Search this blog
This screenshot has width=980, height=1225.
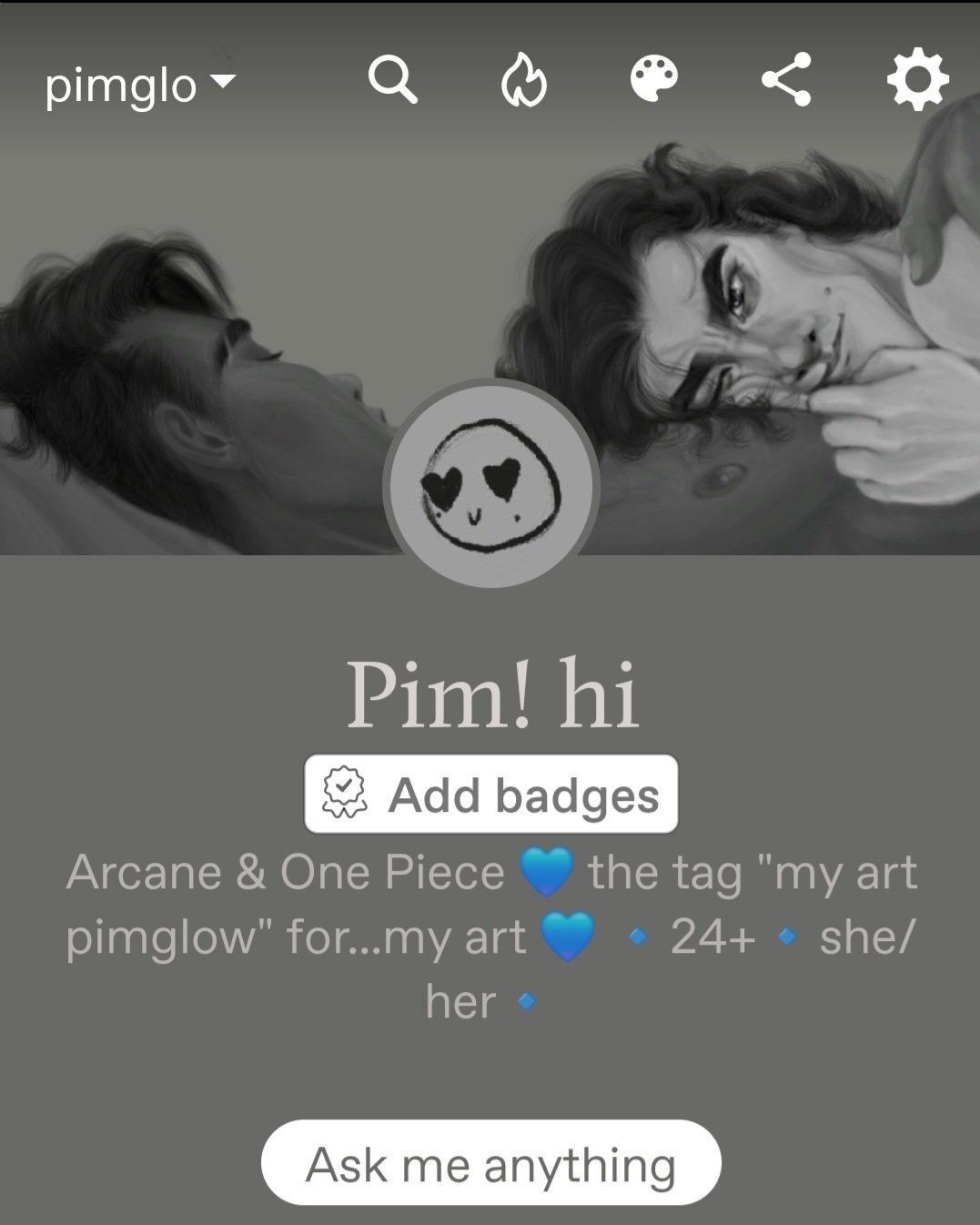click(x=393, y=79)
